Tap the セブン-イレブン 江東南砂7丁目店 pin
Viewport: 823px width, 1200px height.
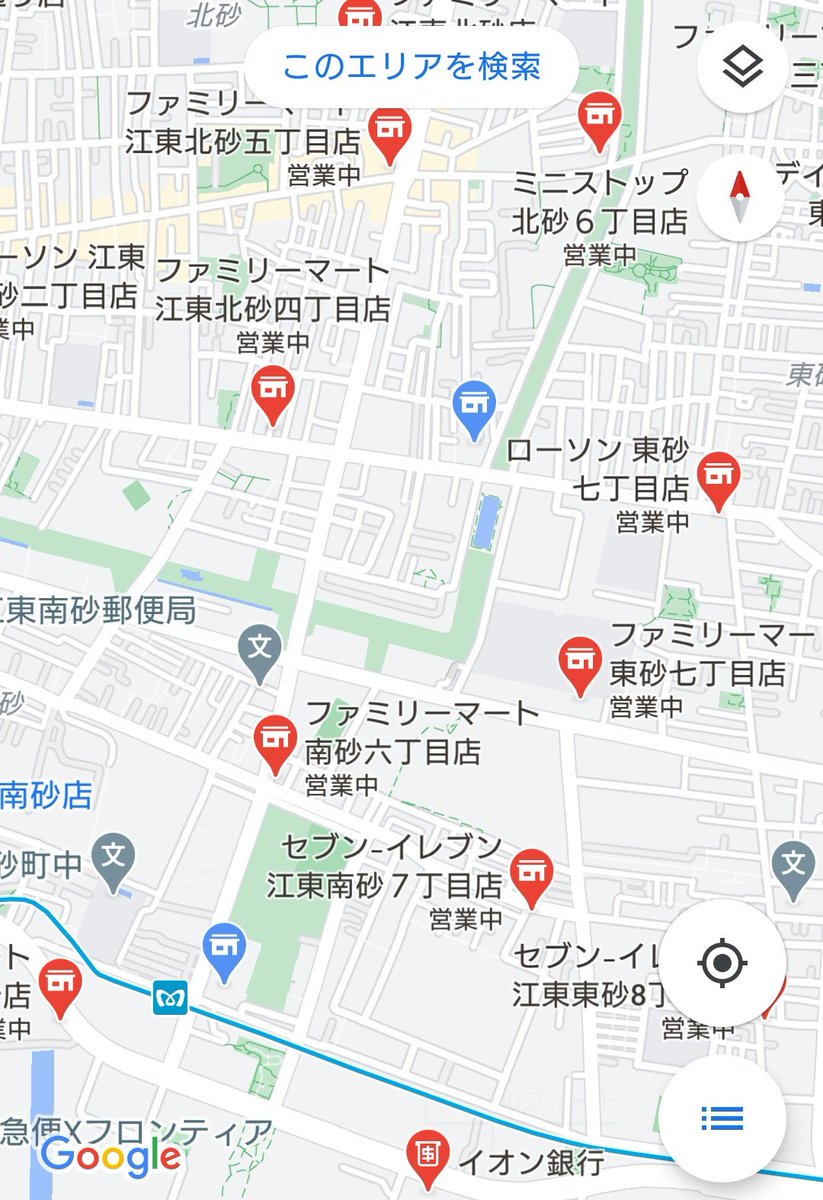531,873
